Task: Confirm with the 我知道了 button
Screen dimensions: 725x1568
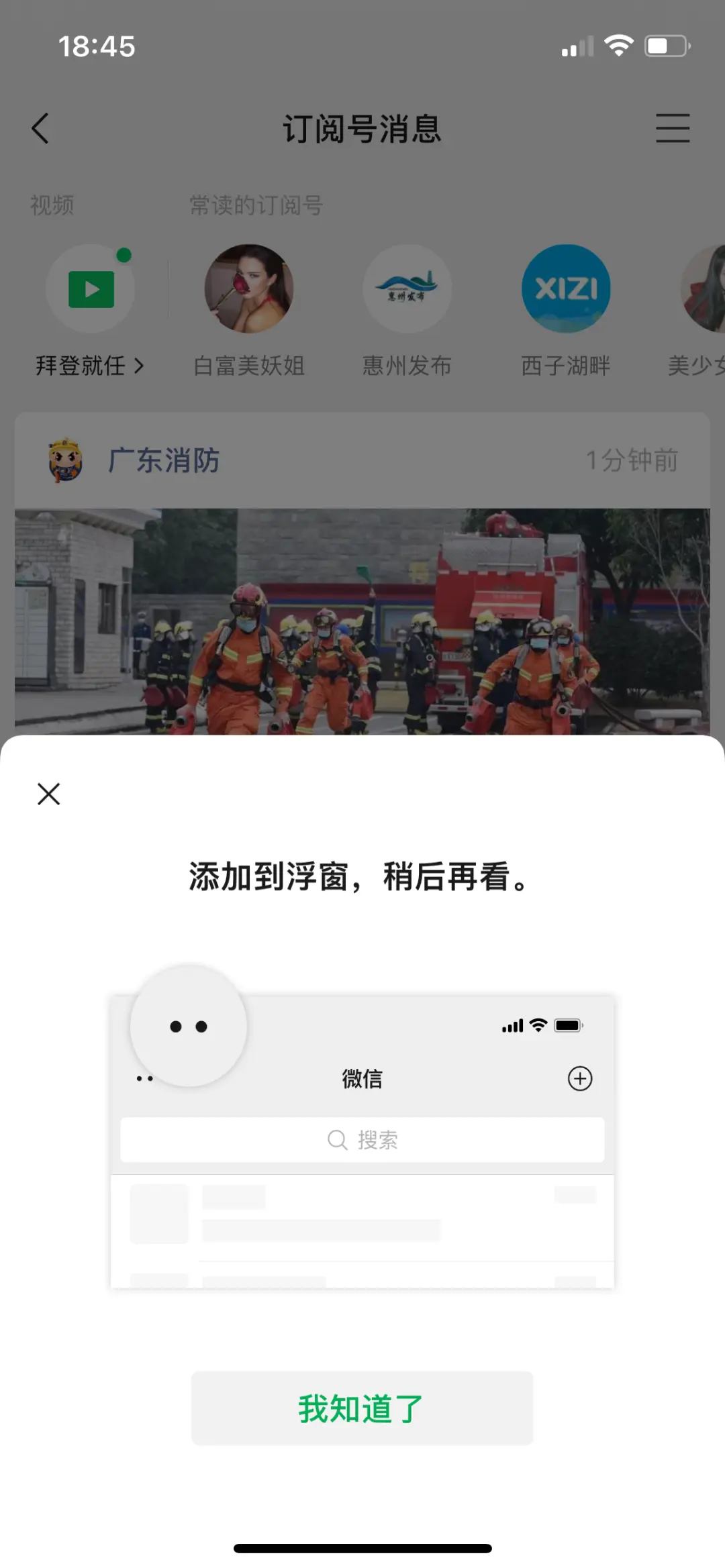Action: 362,1408
